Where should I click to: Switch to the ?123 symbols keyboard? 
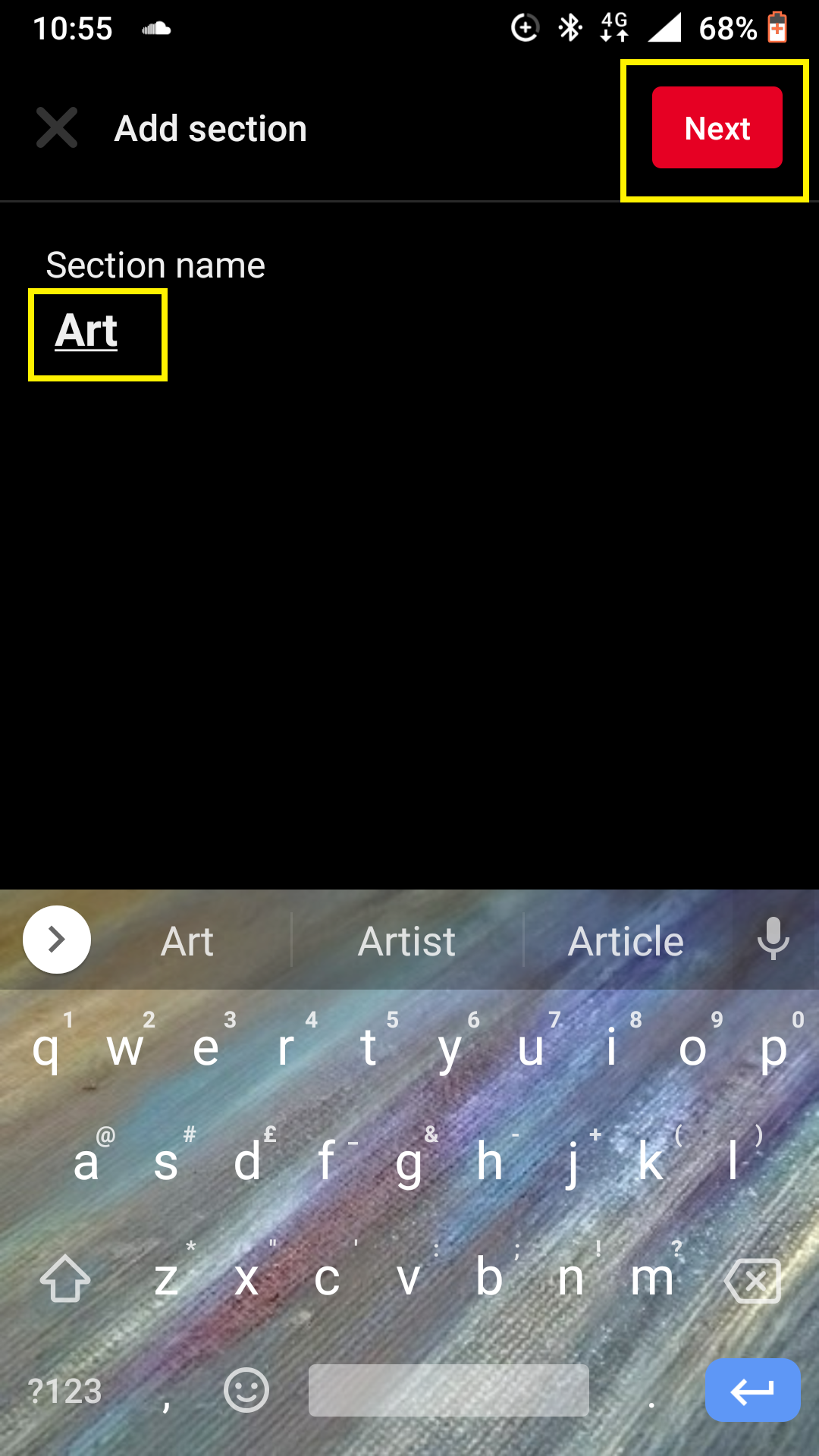click(64, 1392)
